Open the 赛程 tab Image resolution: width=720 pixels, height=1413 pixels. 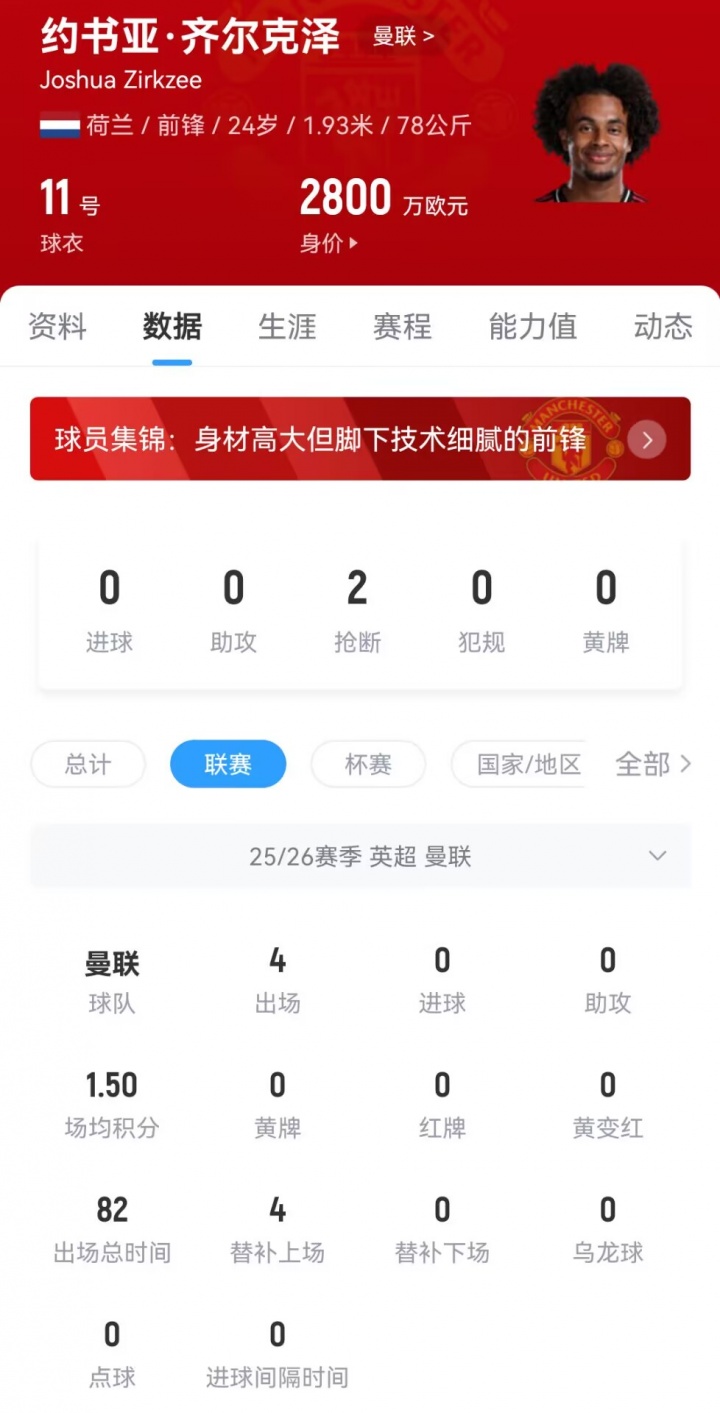[x=402, y=327]
